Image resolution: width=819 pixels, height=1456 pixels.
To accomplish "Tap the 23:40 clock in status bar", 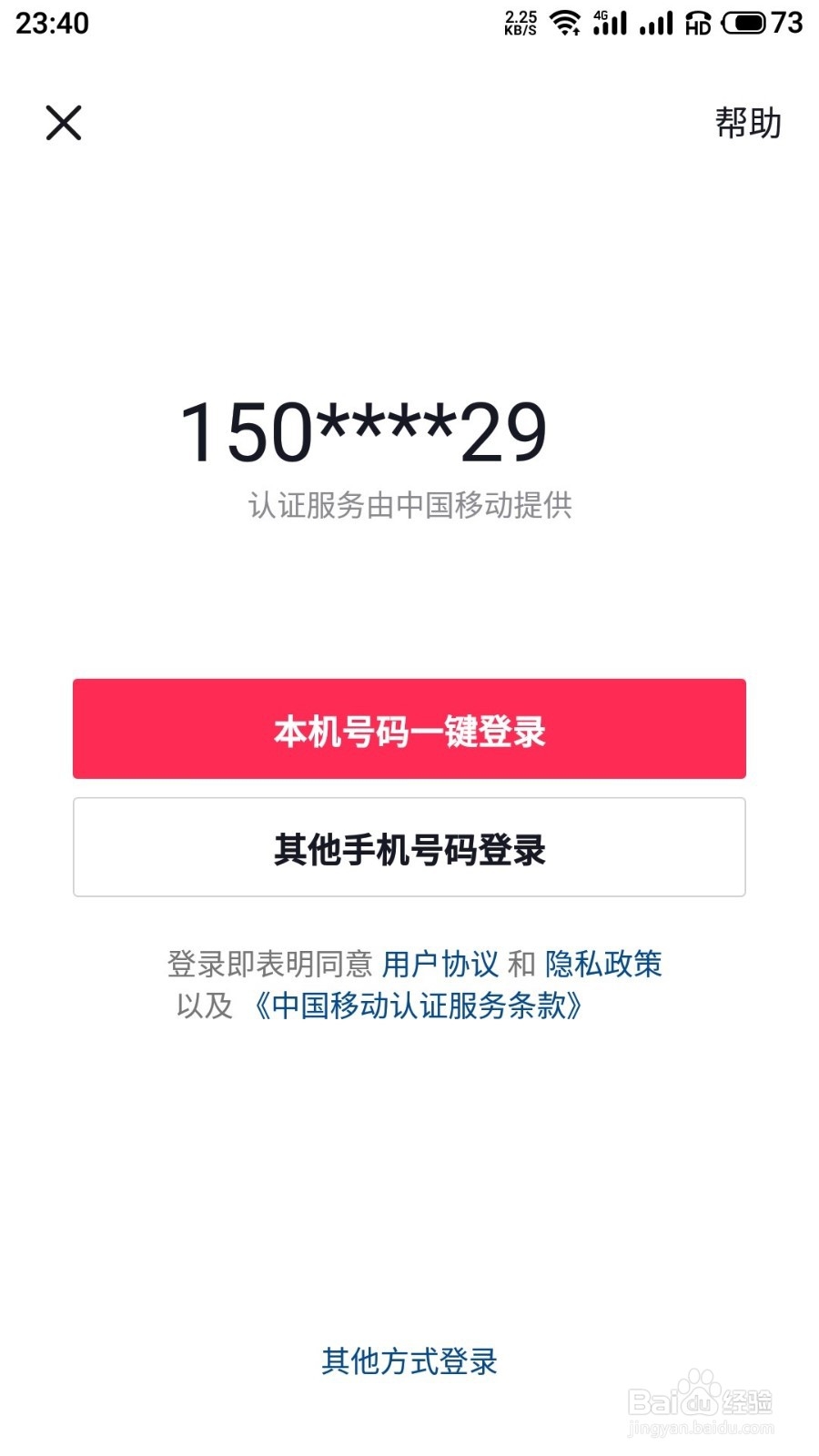I will pyautogui.click(x=51, y=24).
